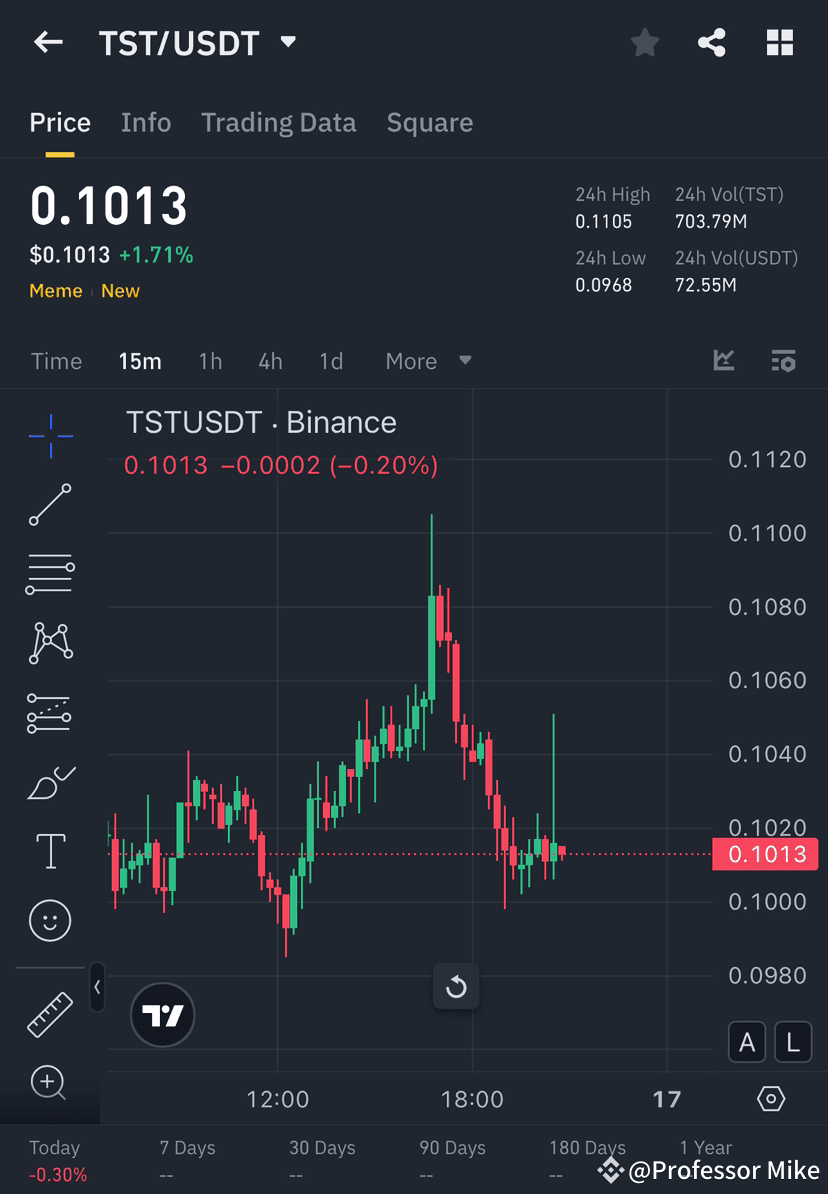
Task: Open the TST/USDT pair selector dropdown
Action: [x=287, y=42]
